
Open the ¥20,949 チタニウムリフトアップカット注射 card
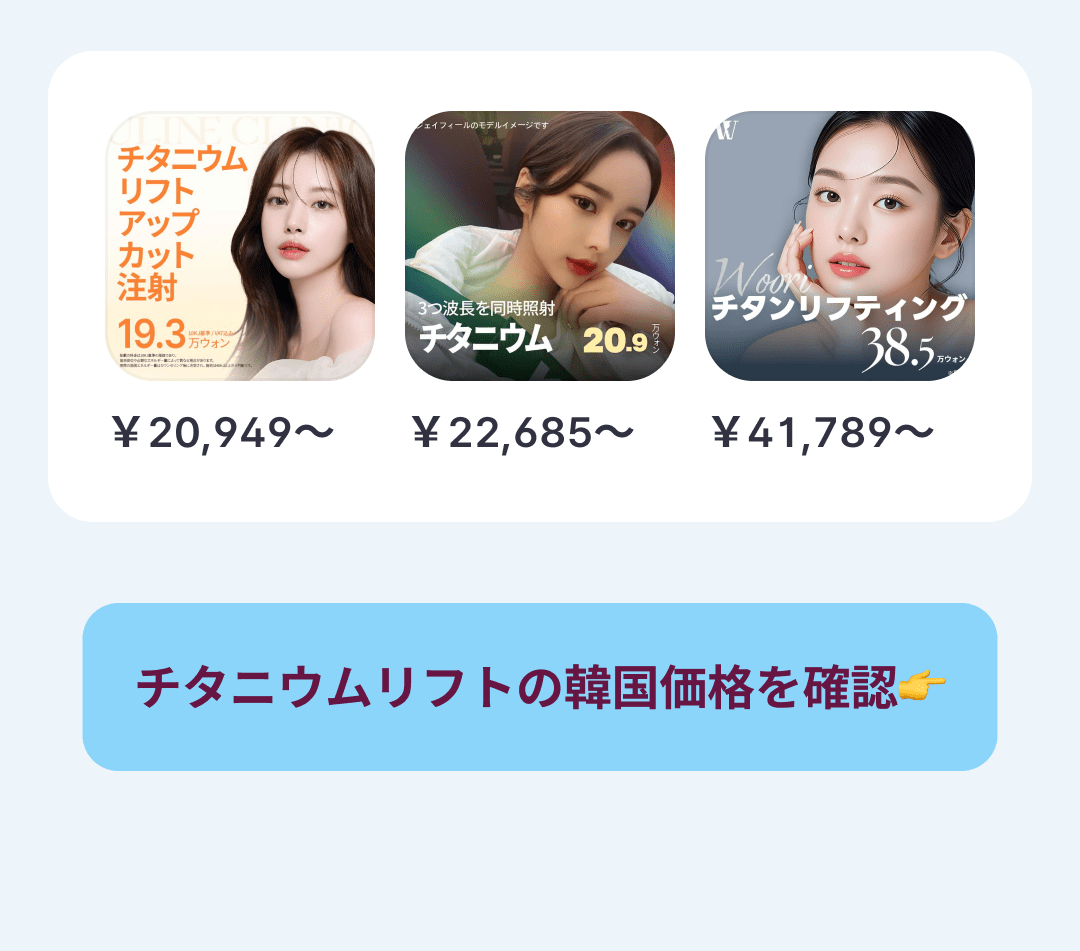(240, 246)
